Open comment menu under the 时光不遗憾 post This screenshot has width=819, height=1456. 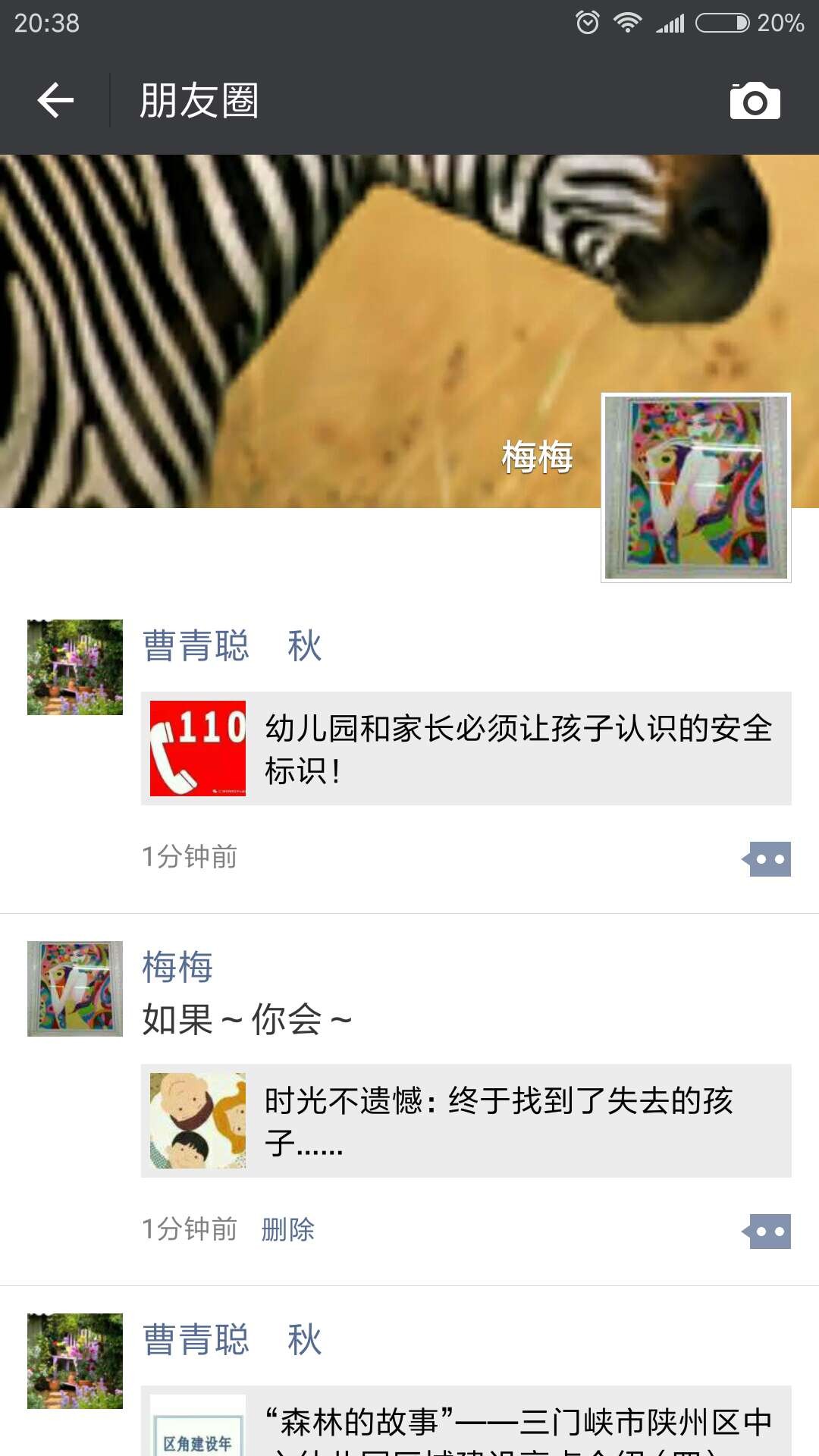(768, 1232)
